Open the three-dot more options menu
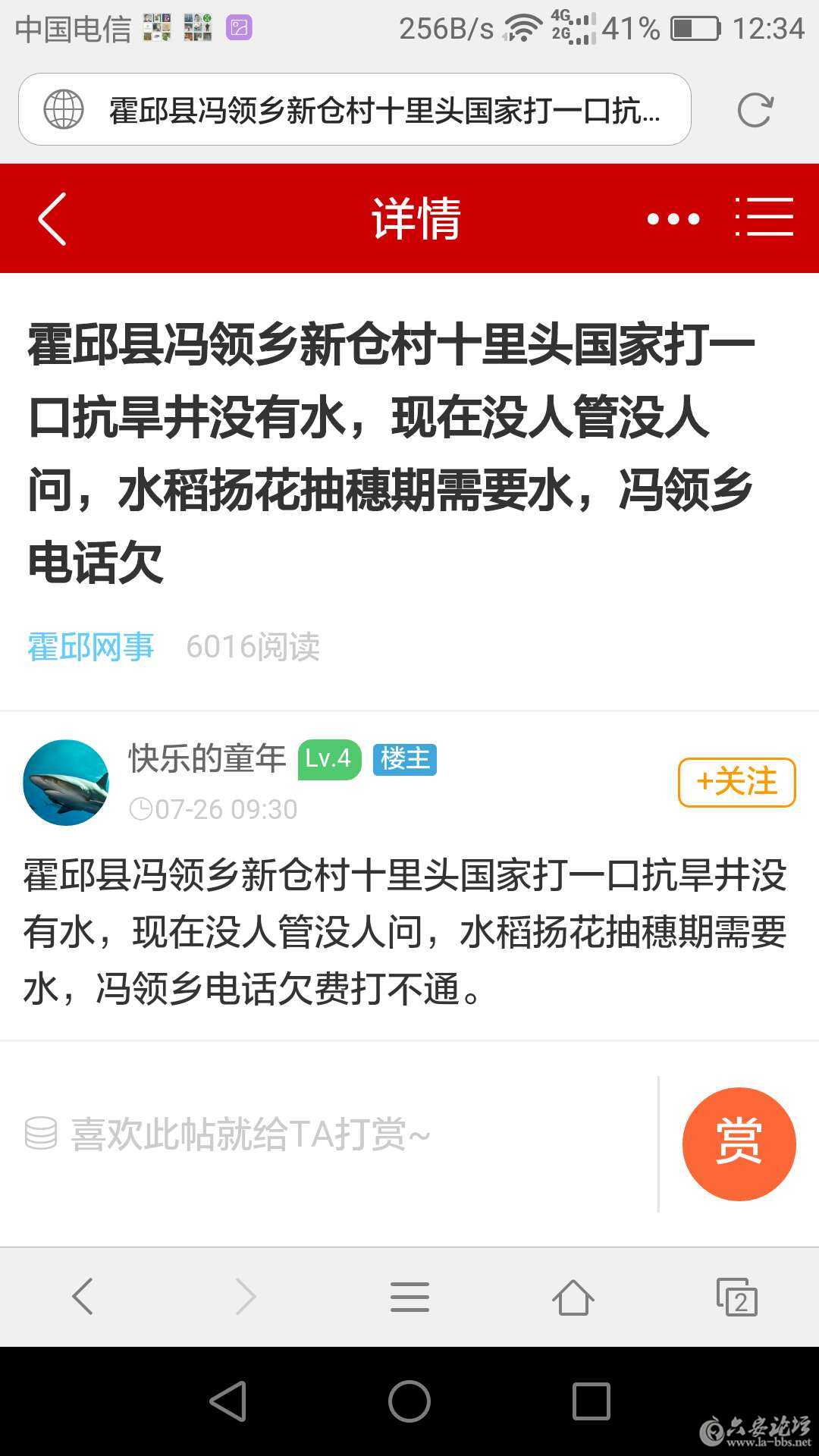 [x=673, y=219]
